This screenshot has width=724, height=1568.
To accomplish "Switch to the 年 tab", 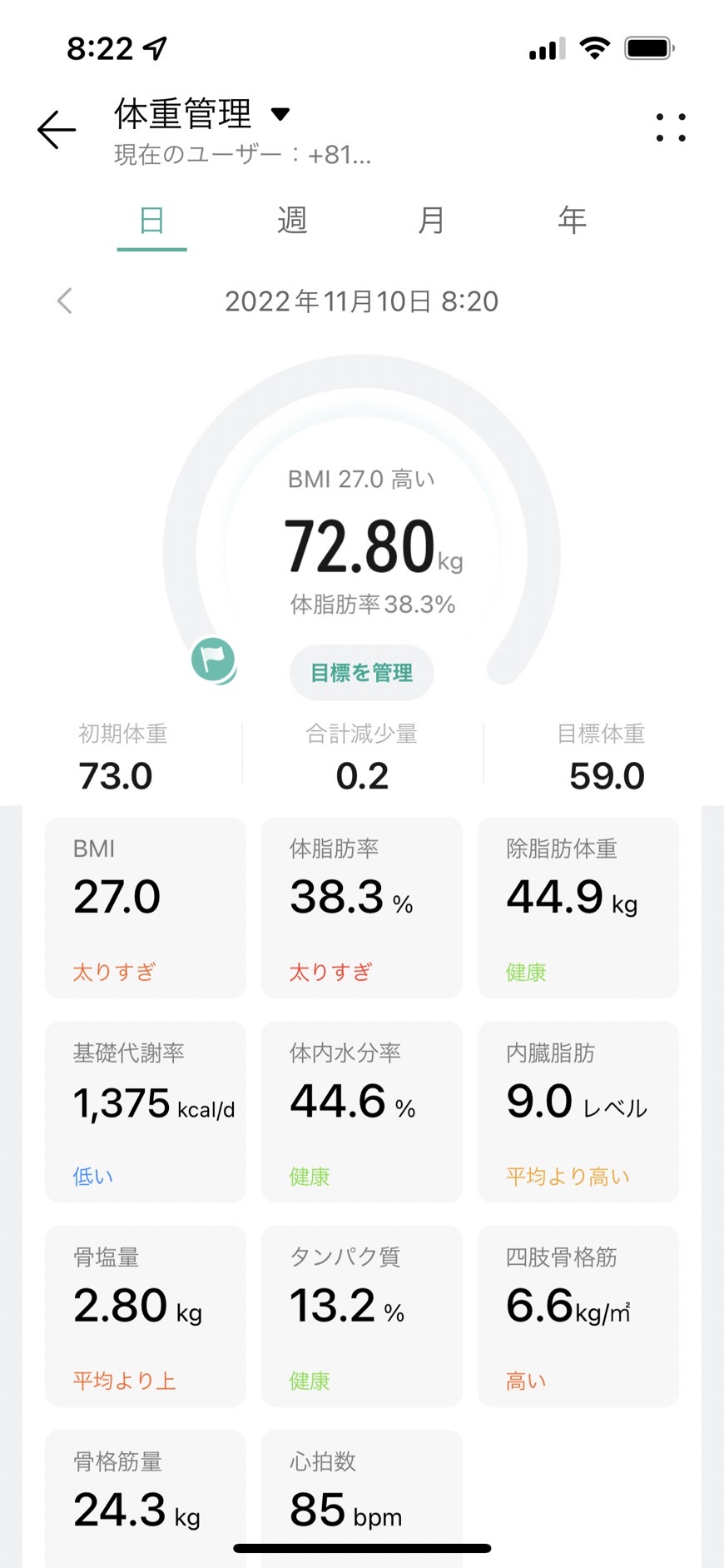I will (572, 220).
